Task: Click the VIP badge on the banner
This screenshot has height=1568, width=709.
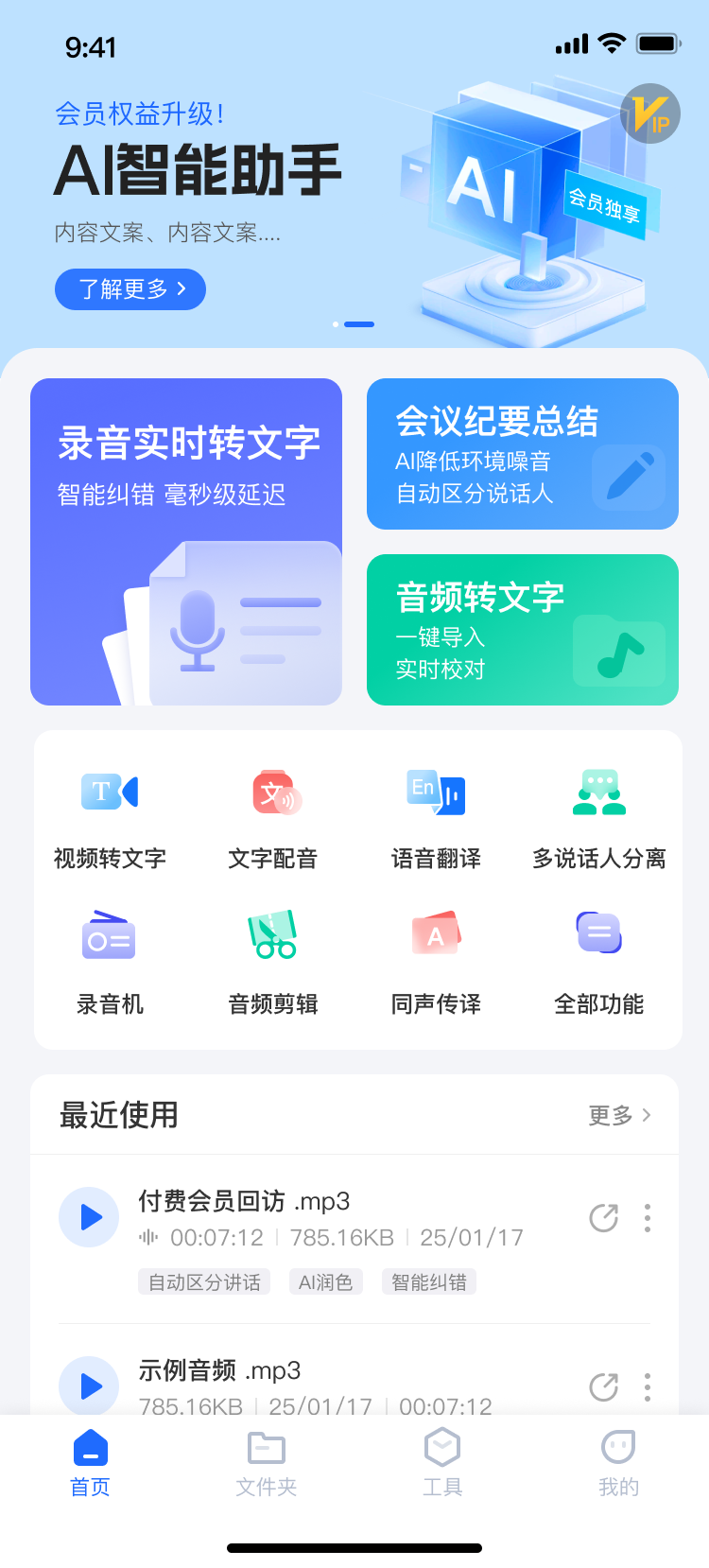Action: (x=650, y=114)
